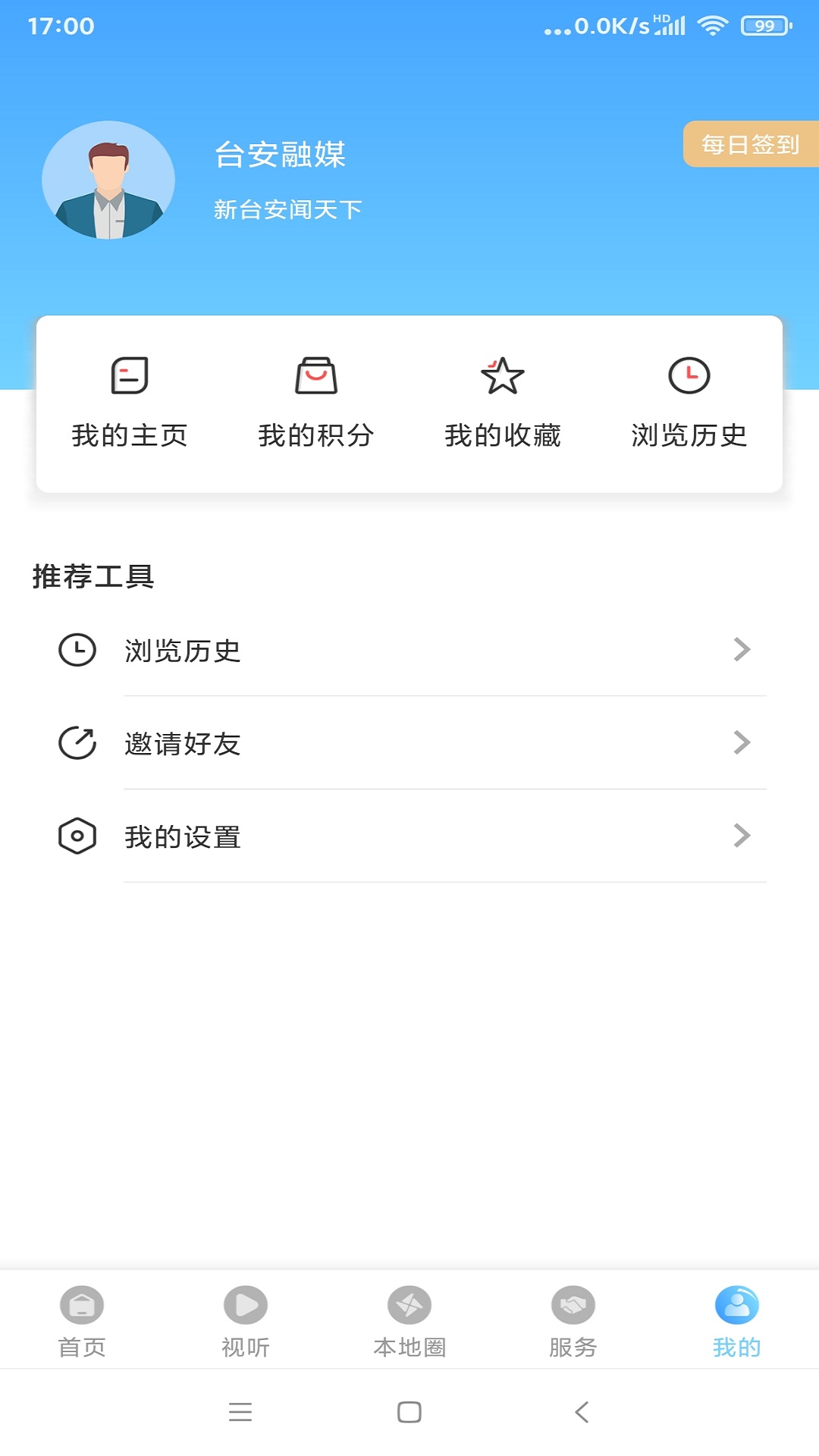
Task: Expand 邀请好友 using the arrow
Action: click(742, 743)
